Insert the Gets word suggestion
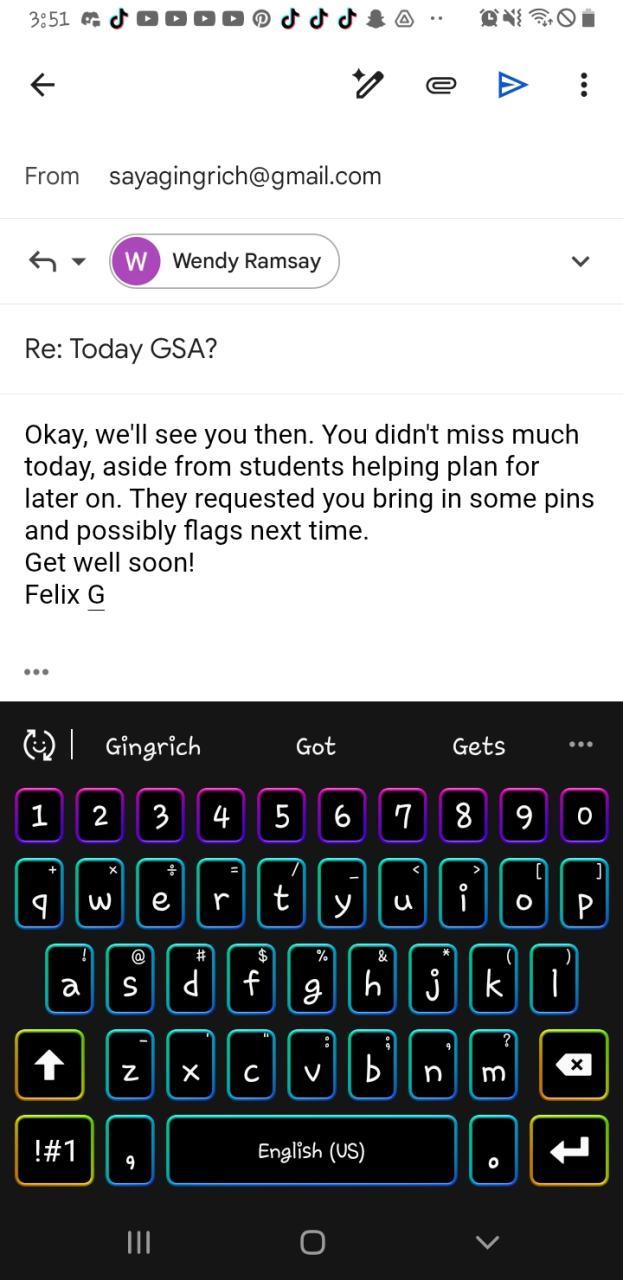This screenshot has height=1280, width=623. pyautogui.click(x=478, y=746)
